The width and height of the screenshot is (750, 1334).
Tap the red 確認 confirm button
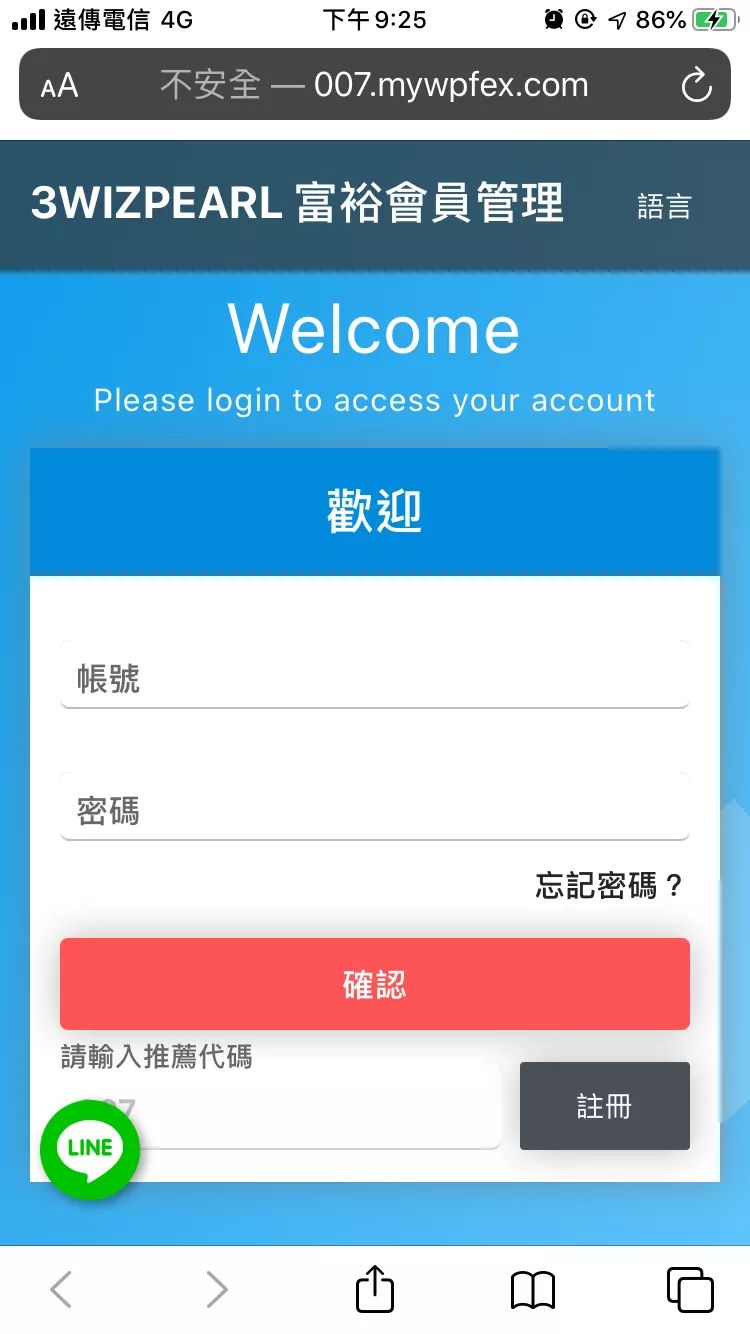(374, 984)
